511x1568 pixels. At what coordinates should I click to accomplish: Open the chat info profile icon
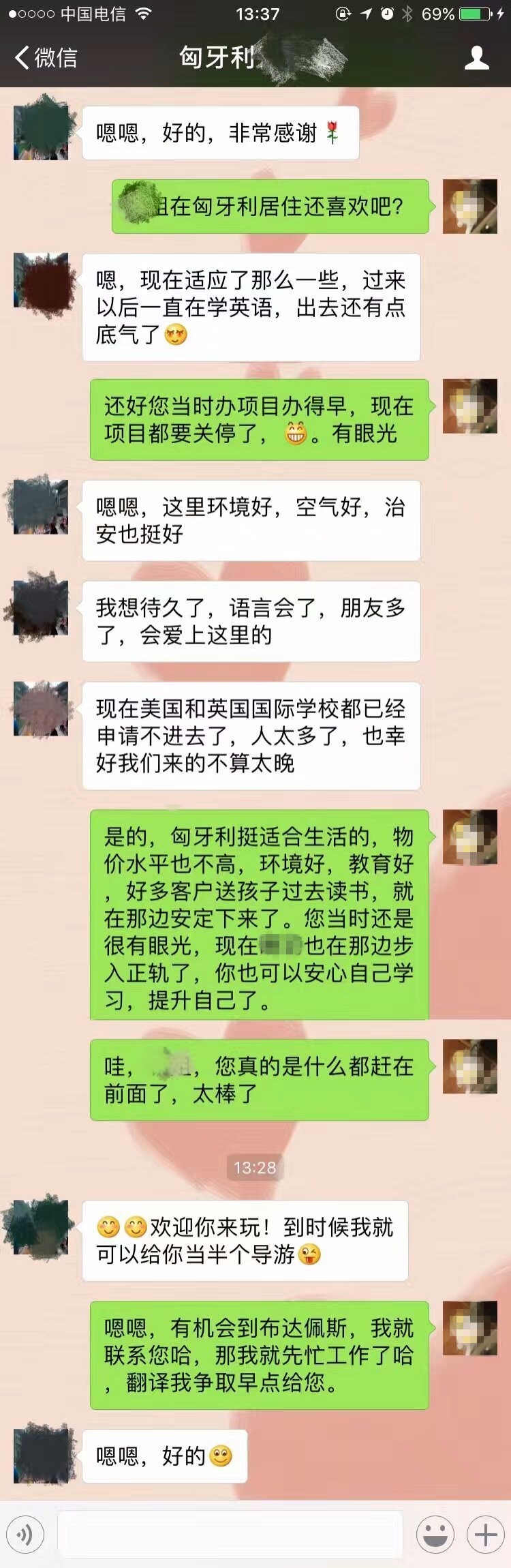(476, 58)
